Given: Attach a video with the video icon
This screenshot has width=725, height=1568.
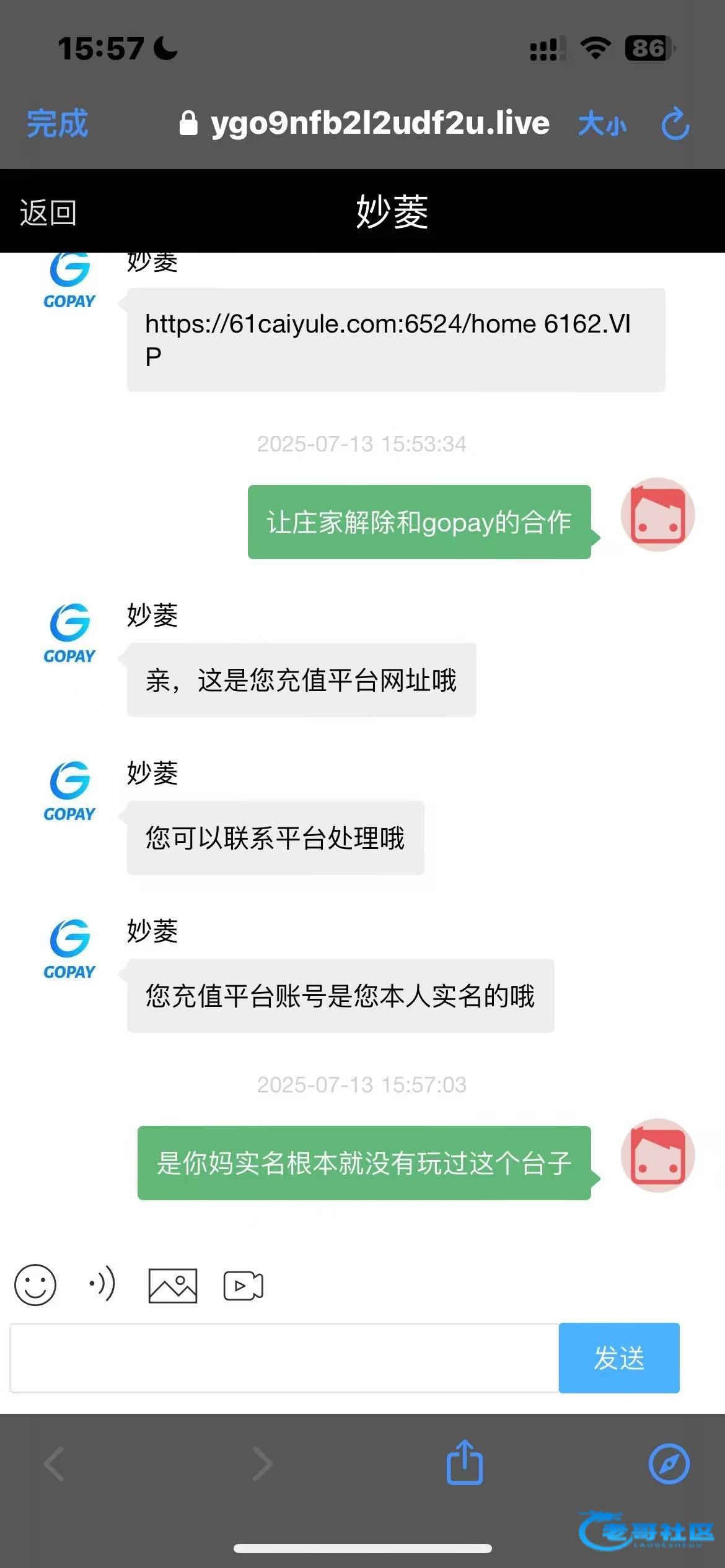Looking at the screenshot, I should point(243,1286).
